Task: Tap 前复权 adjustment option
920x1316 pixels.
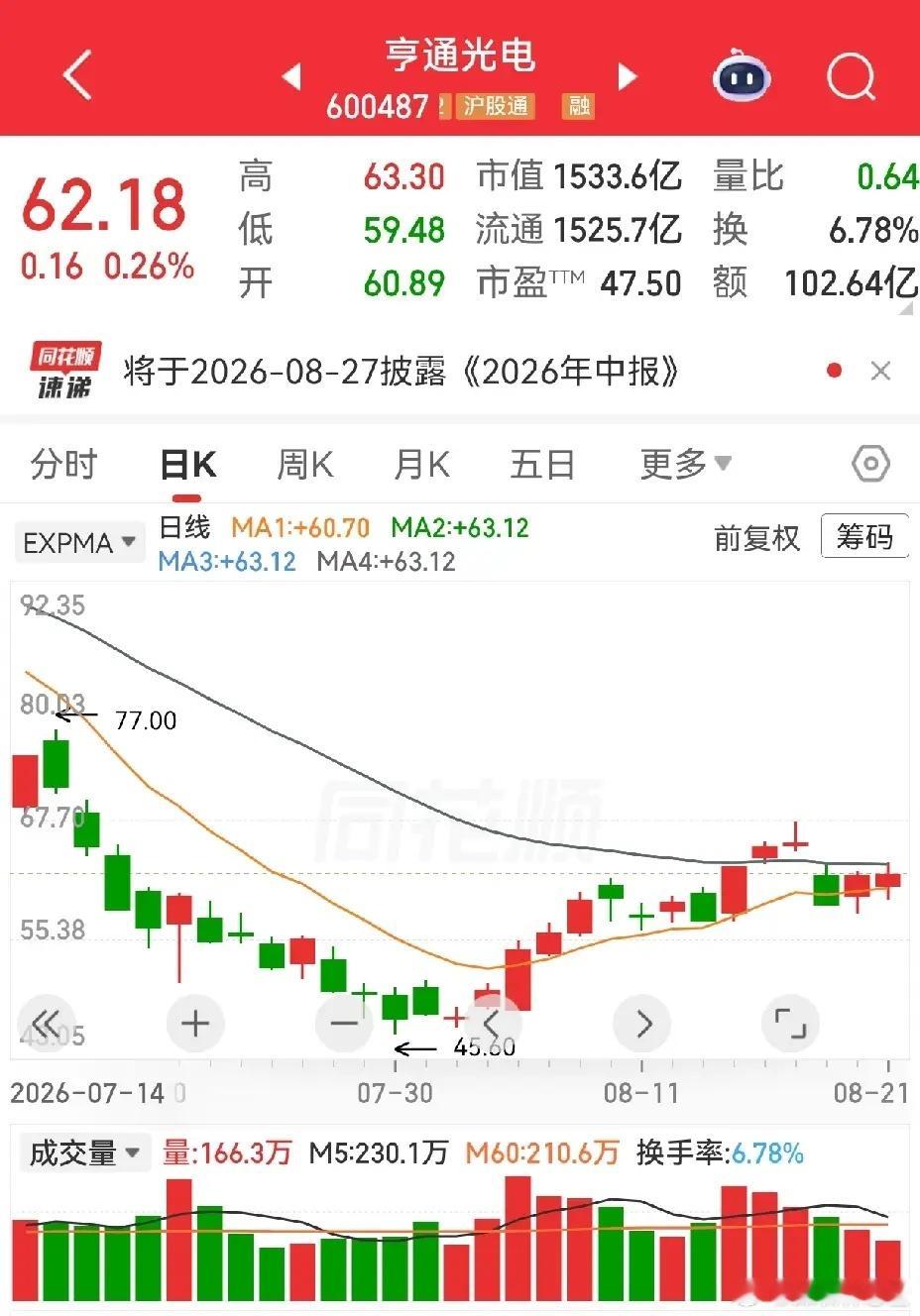Action: coord(756,538)
